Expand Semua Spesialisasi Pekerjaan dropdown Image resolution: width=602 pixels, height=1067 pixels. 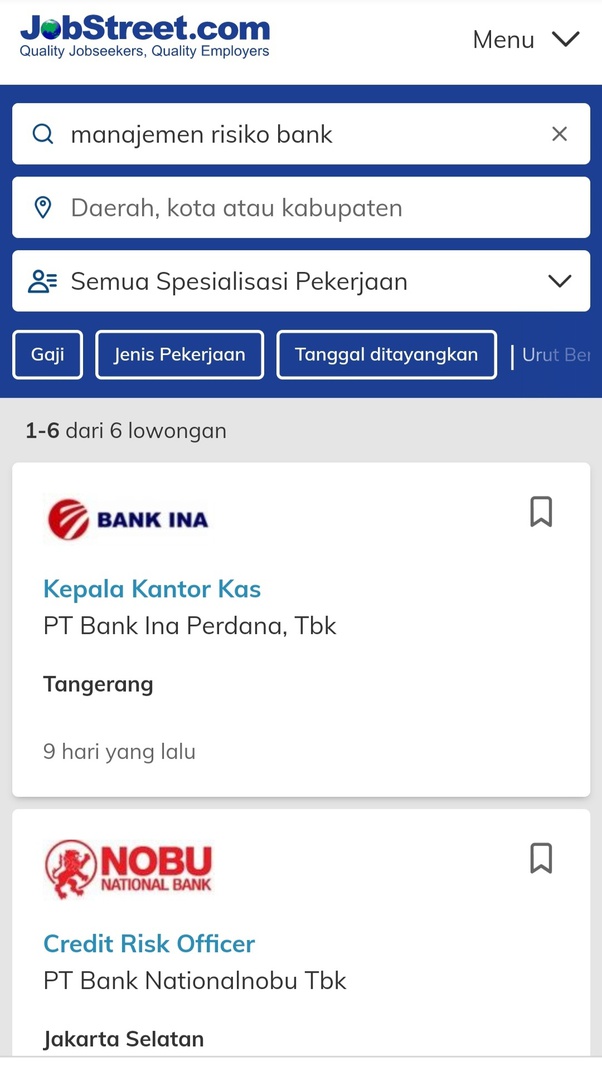pos(300,281)
